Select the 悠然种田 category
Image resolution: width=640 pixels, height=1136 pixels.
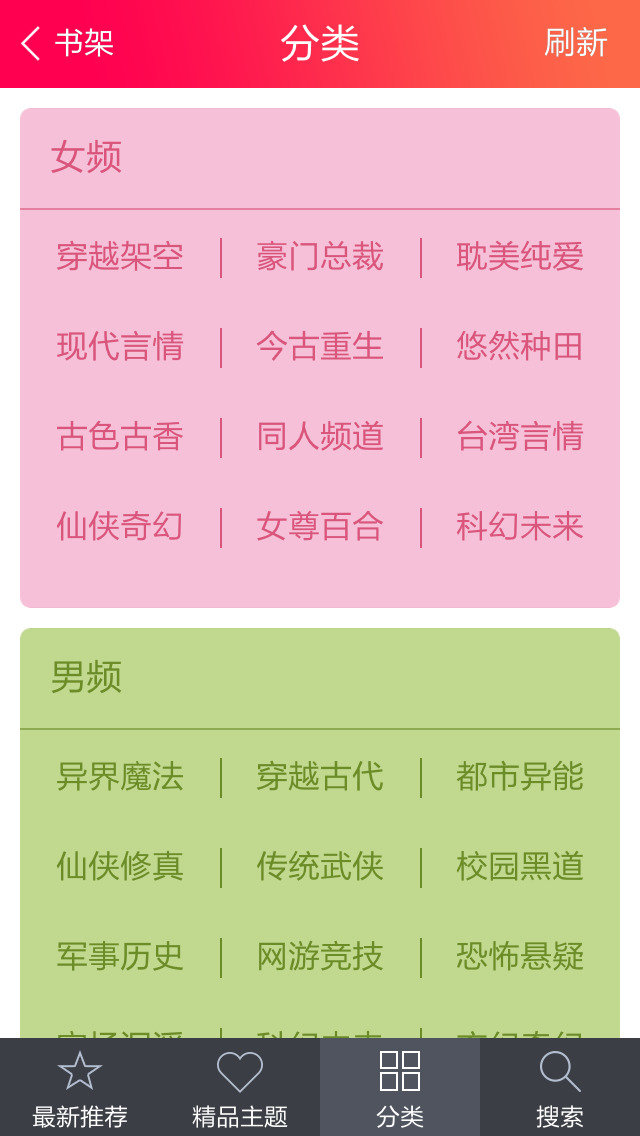pyautogui.click(x=520, y=347)
